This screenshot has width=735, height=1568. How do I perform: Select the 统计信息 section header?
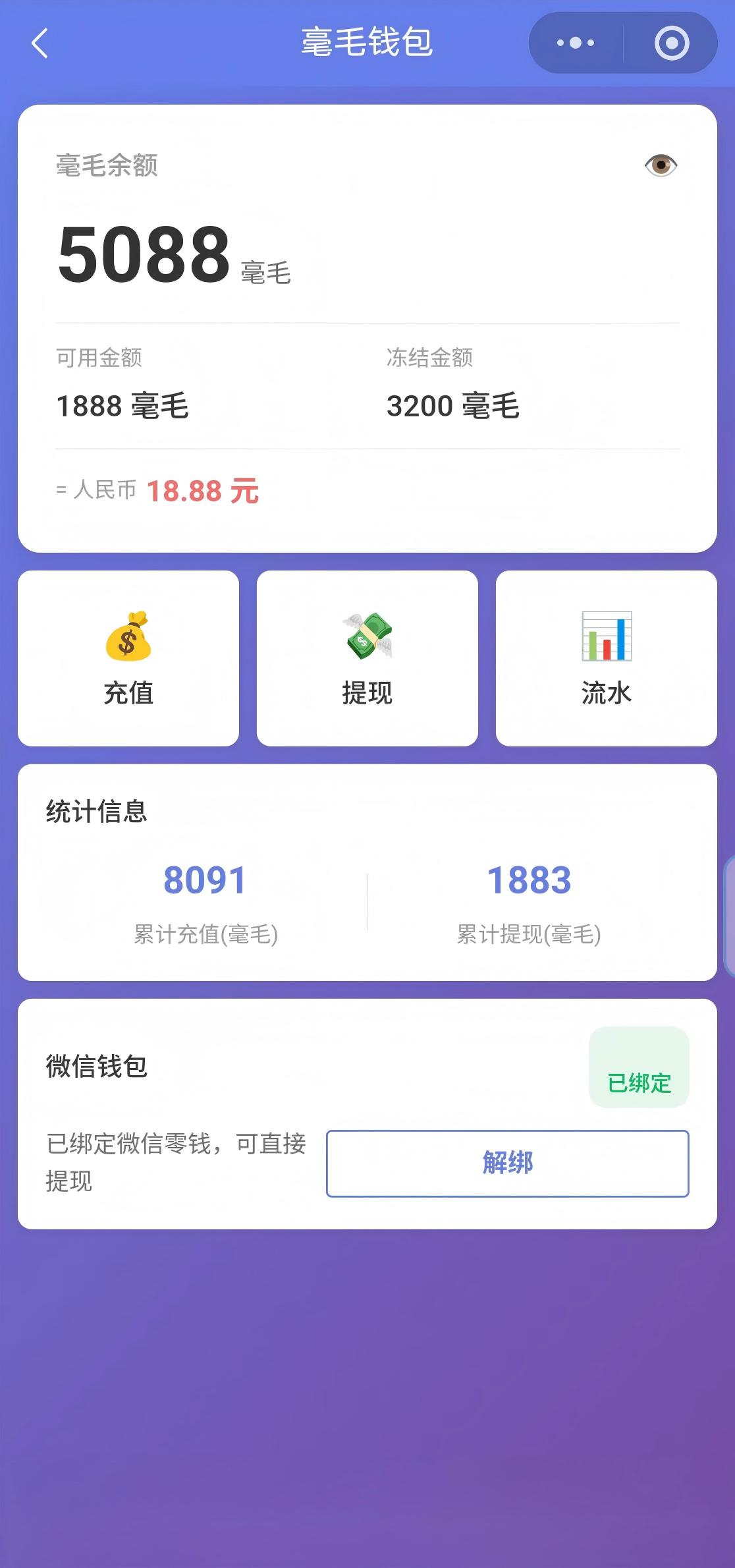(96, 814)
